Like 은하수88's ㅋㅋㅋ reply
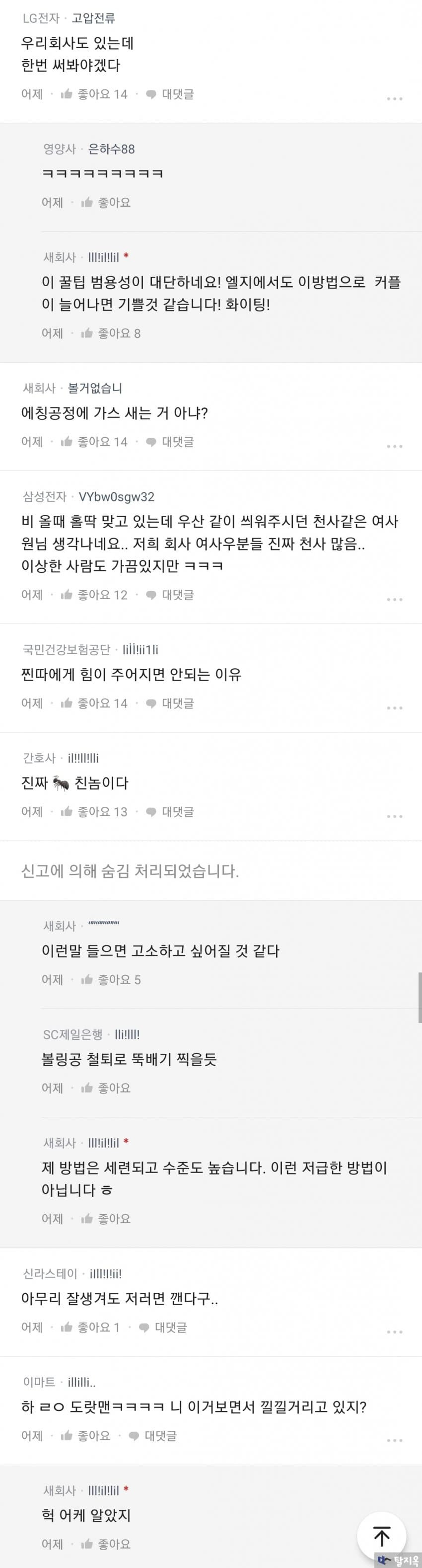422x1568 pixels. coord(106,203)
